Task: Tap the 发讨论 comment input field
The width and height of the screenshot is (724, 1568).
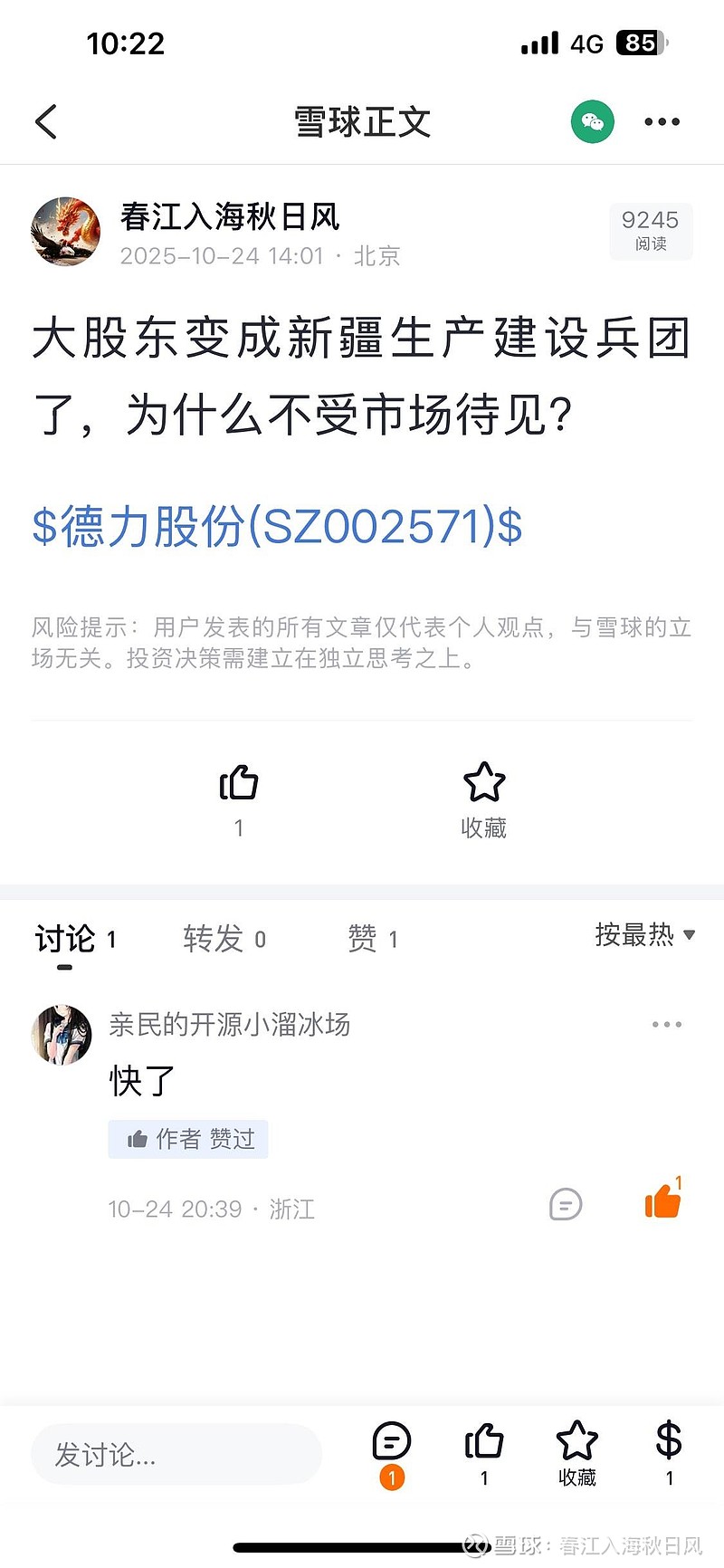Action: point(176,1454)
